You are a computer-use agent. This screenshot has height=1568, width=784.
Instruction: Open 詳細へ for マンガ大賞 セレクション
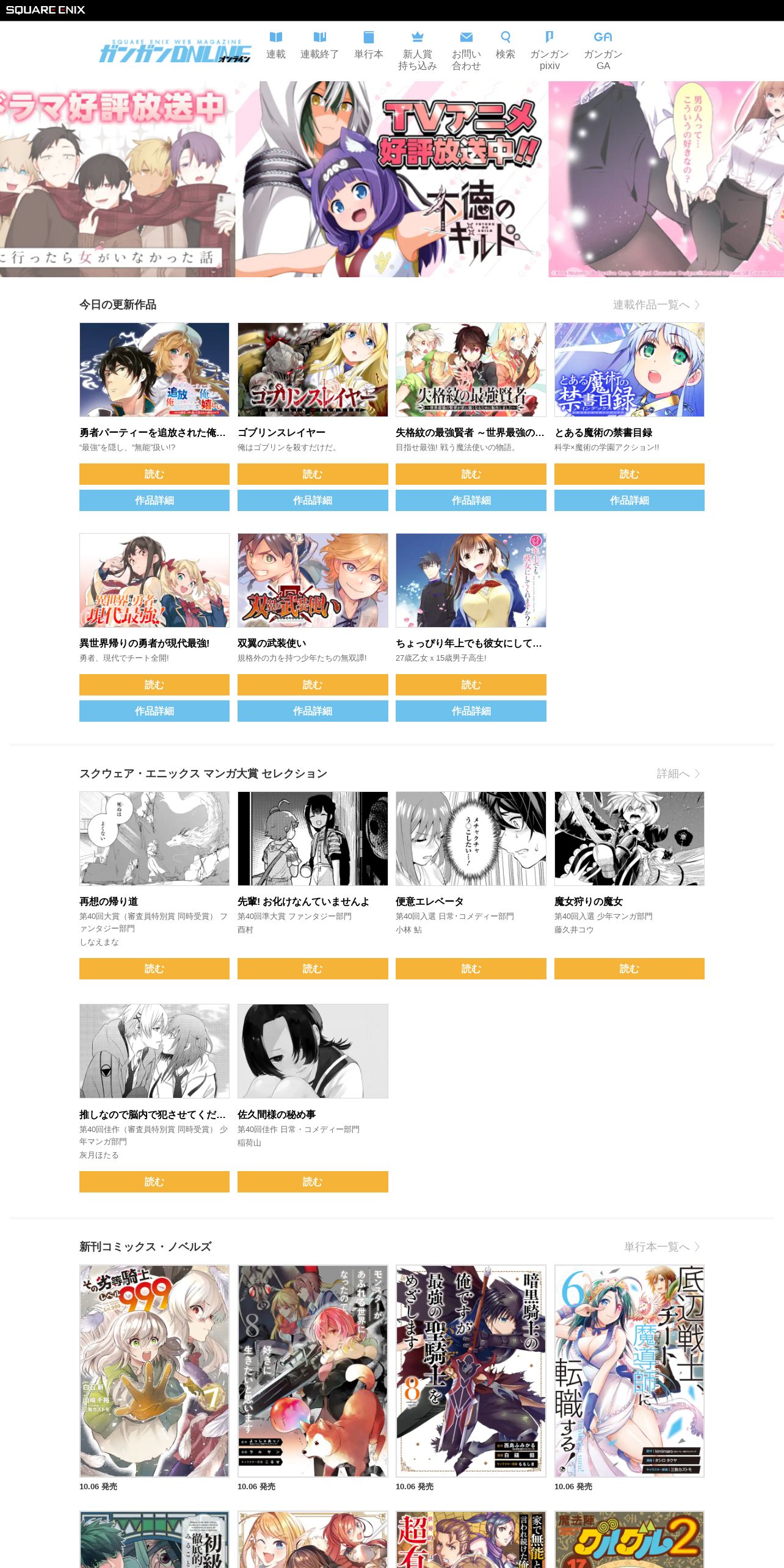(678, 774)
